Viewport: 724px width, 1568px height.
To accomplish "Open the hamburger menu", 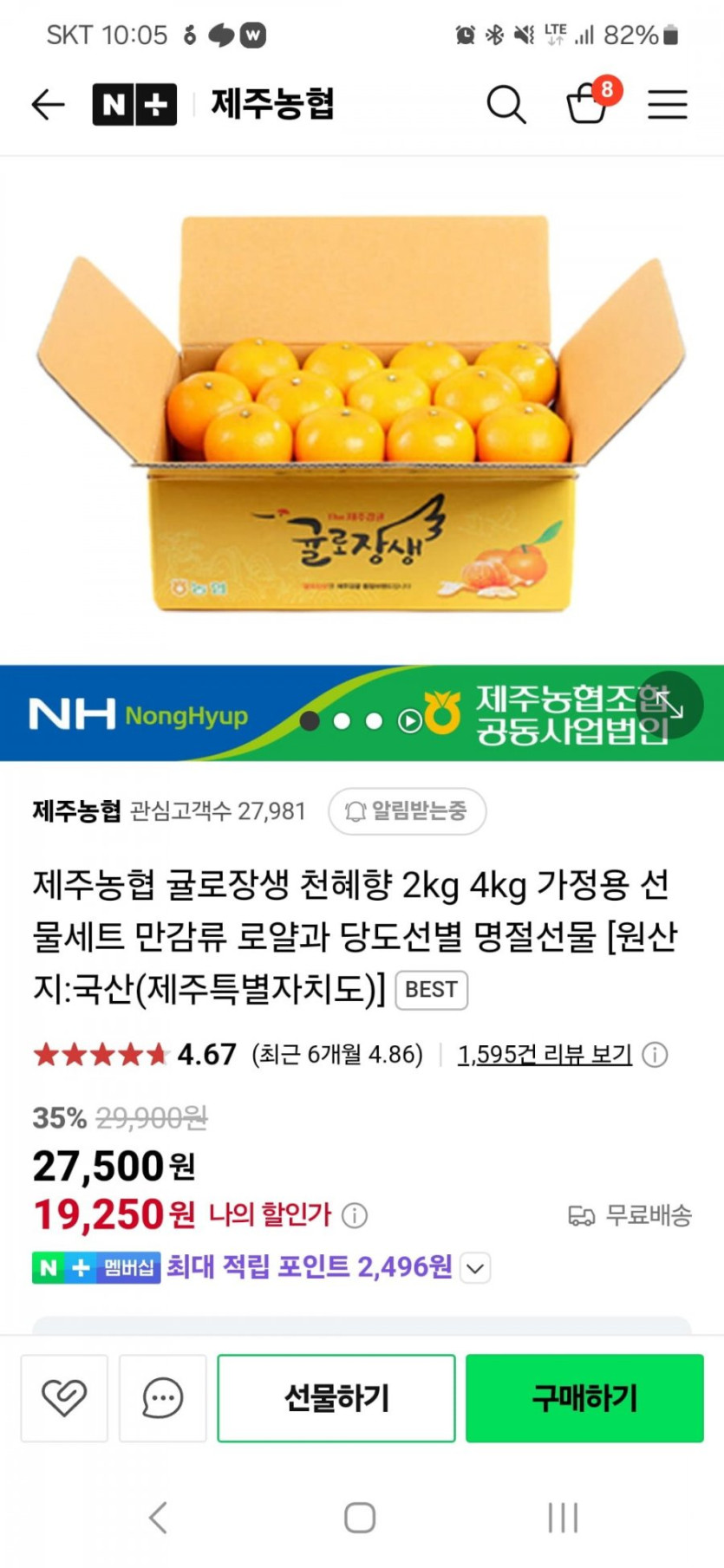I will pyautogui.click(x=667, y=105).
